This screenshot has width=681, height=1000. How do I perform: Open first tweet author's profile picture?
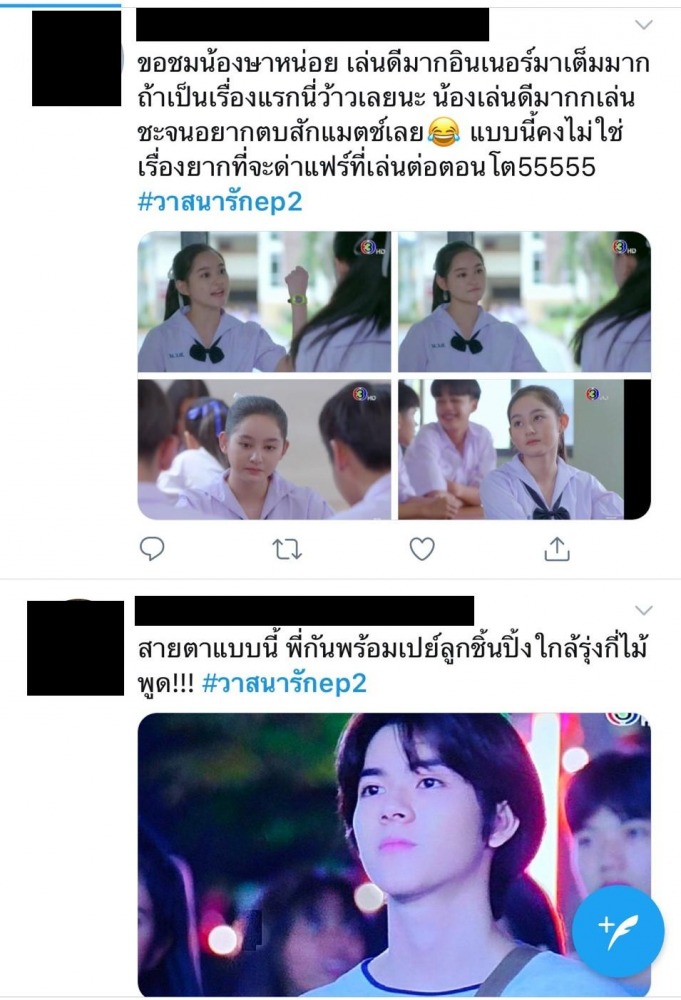(x=76, y=58)
